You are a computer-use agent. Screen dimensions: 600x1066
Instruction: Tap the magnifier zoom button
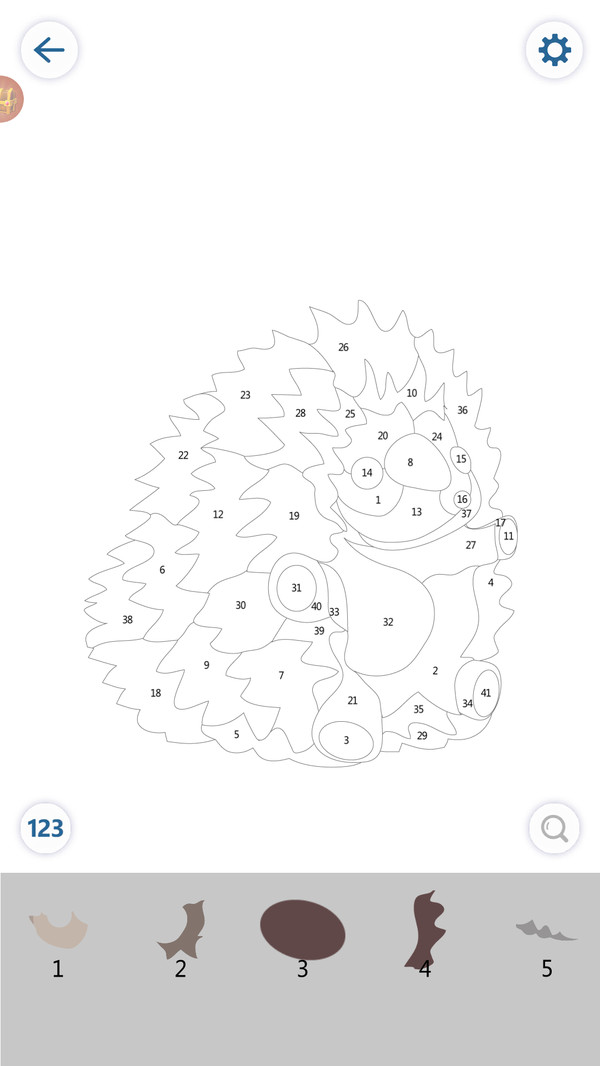pyautogui.click(x=554, y=828)
